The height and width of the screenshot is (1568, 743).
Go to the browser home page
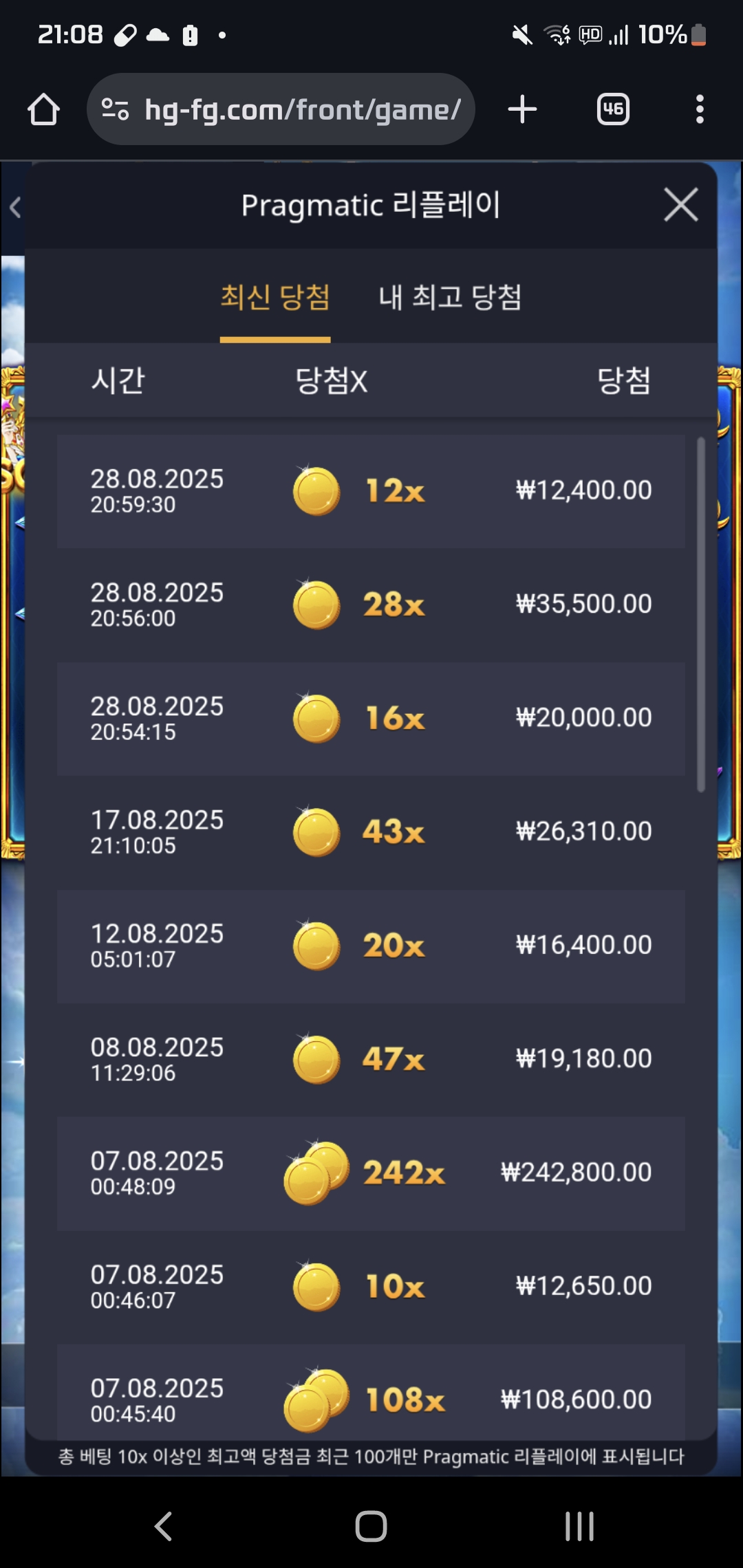click(43, 109)
